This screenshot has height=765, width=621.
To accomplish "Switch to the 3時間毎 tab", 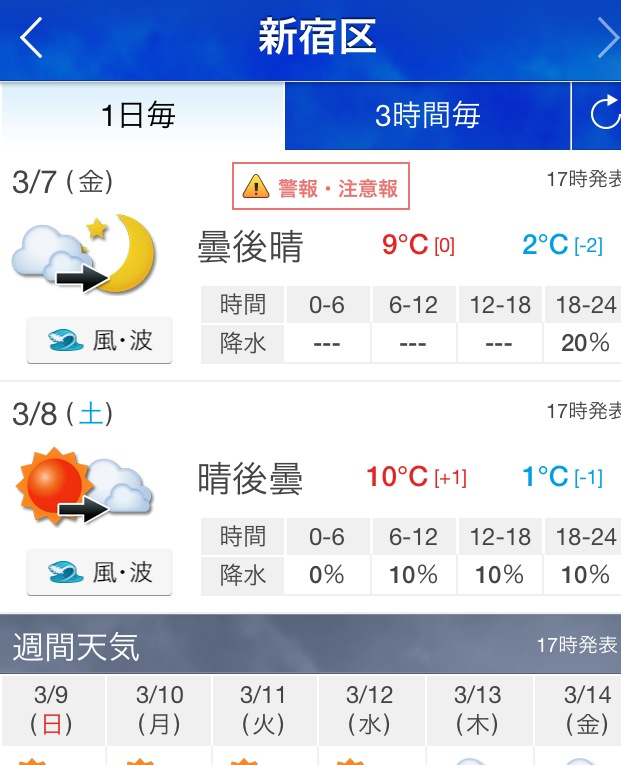I will [427, 116].
